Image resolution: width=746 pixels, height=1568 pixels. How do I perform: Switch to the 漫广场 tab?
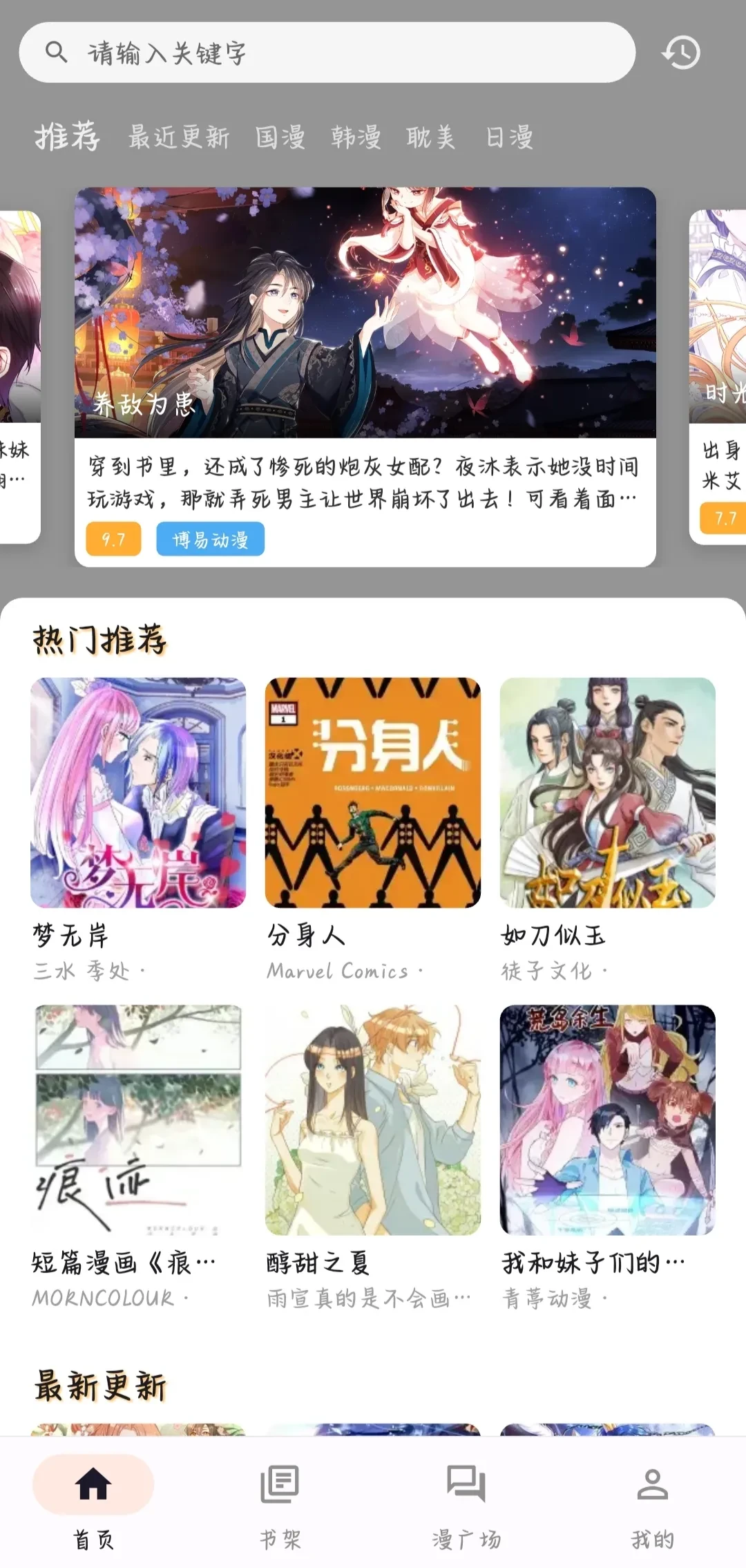pos(466,1502)
